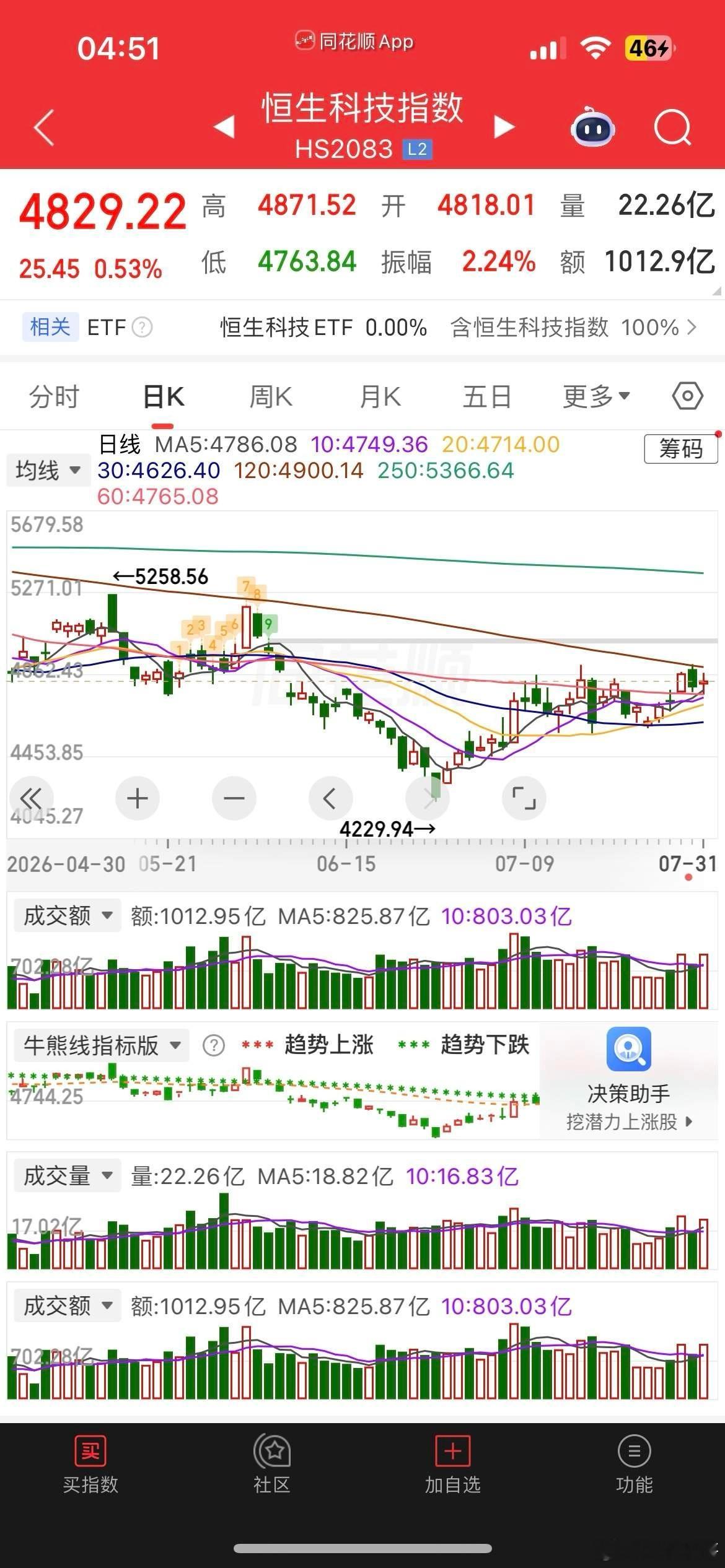The width and height of the screenshot is (725, 1568).
Task: Show the 五日 chart
Action: (487, 396)
